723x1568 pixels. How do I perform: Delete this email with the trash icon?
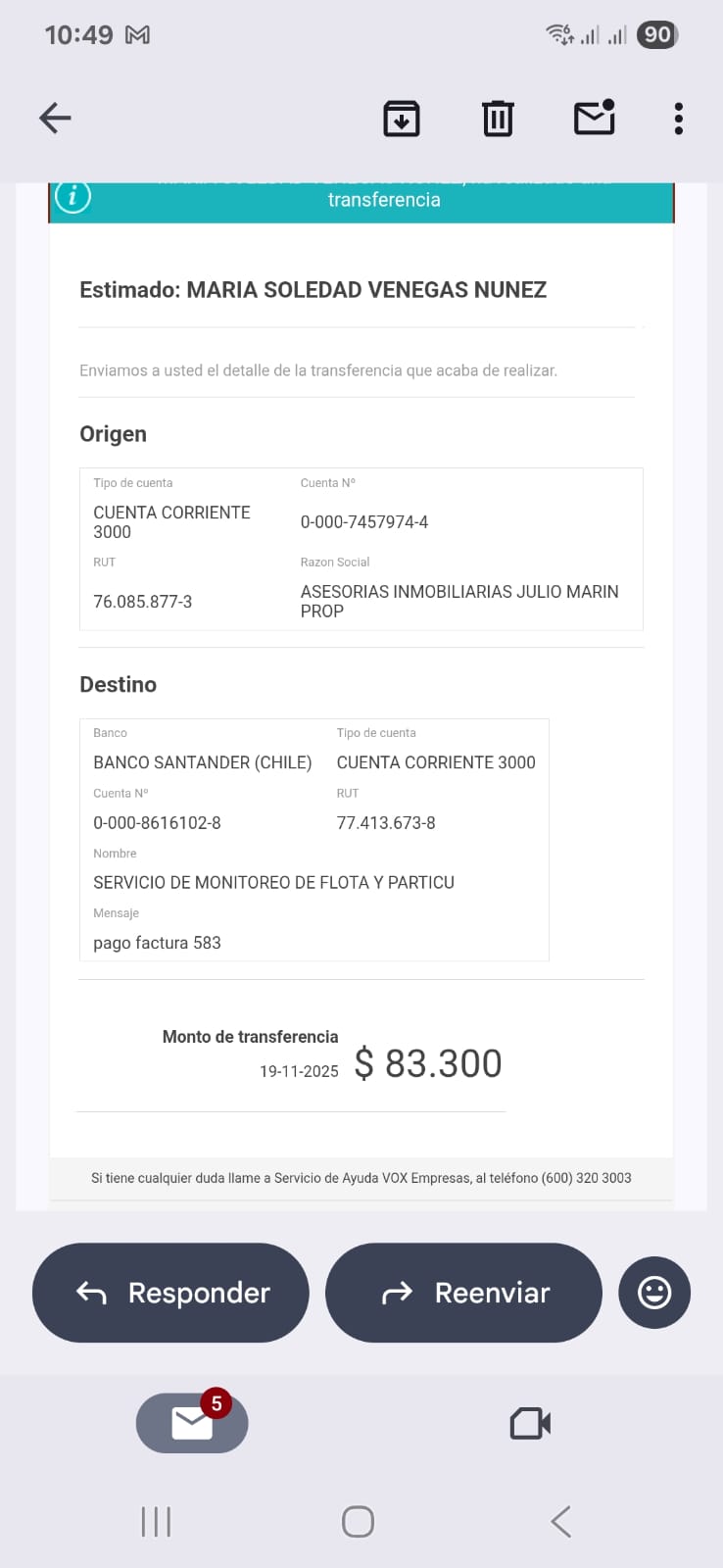click(x=498, y=119)
